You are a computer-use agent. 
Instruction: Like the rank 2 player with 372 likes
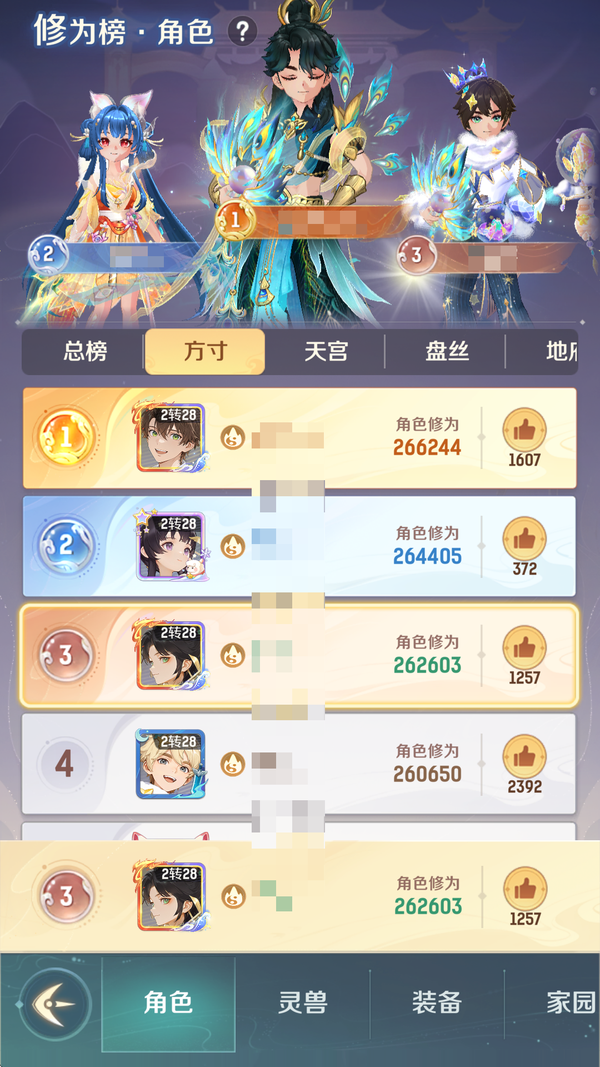[524, 539]
